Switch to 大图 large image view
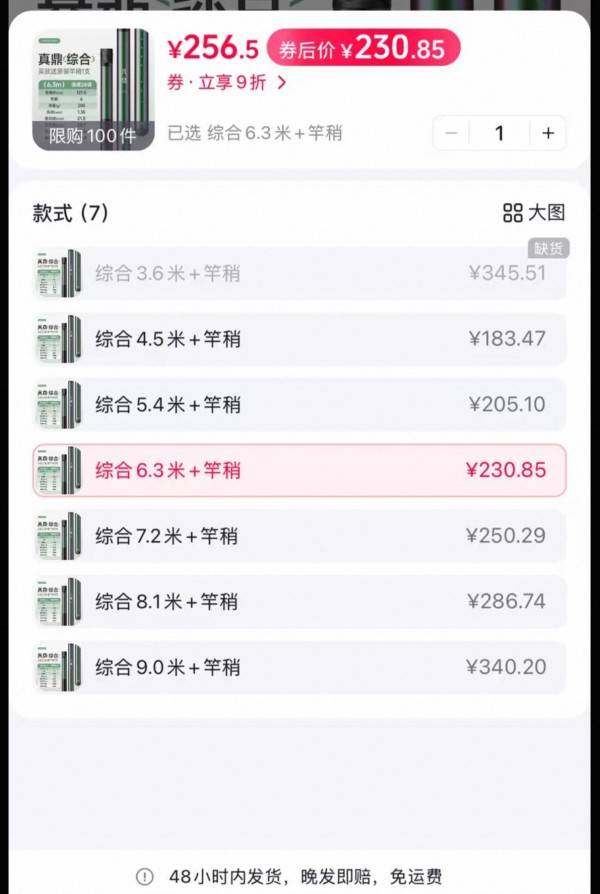600x894 pixels. click(534, 212)
